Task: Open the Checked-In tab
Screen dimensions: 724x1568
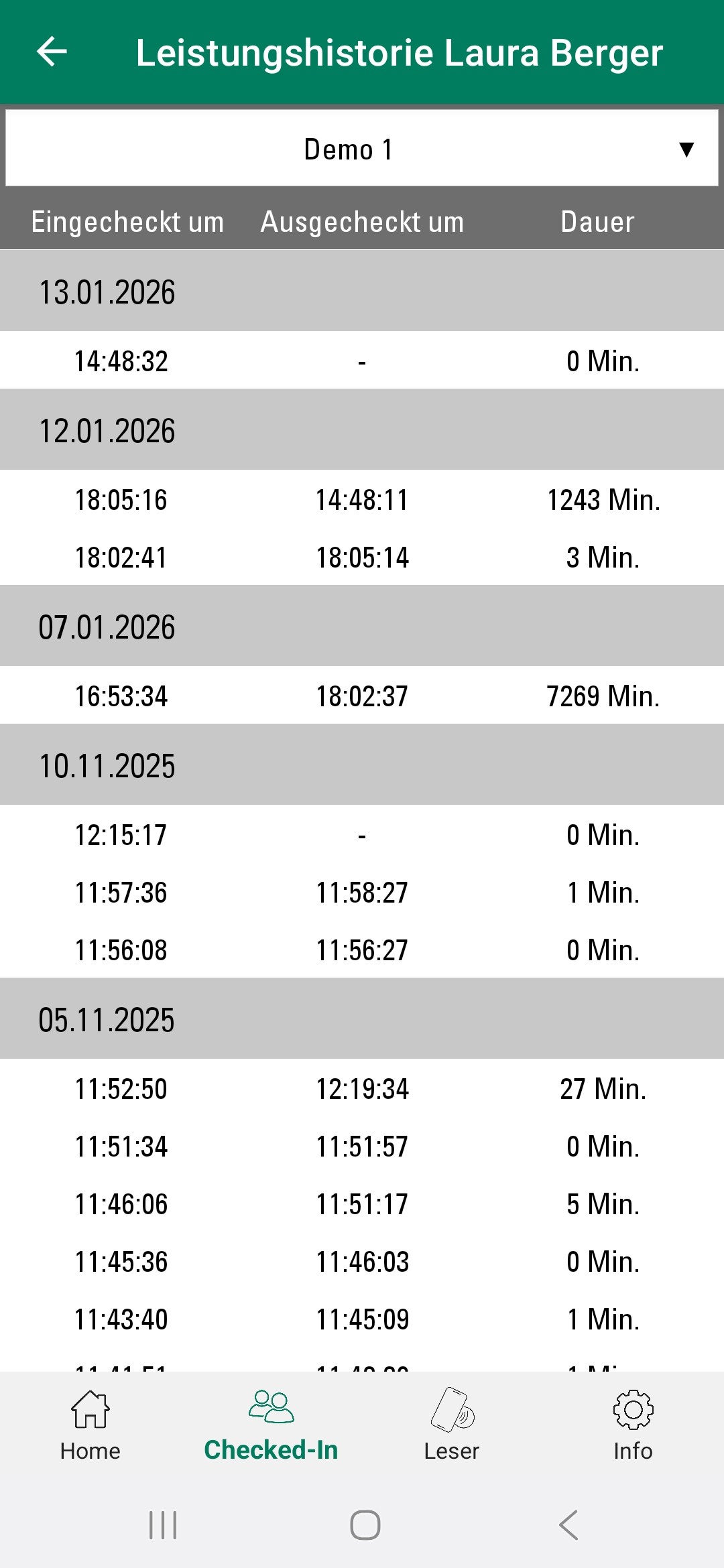Action: click(271, 1425)
